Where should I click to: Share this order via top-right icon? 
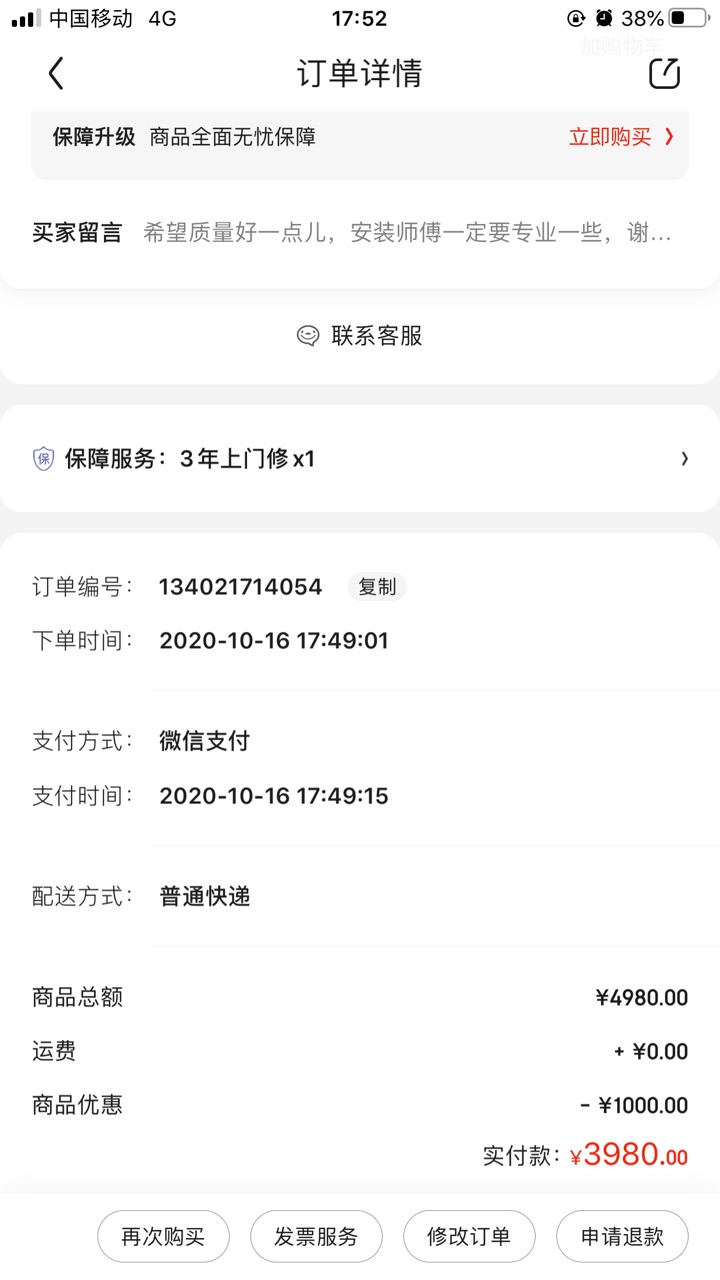(664, 73)
